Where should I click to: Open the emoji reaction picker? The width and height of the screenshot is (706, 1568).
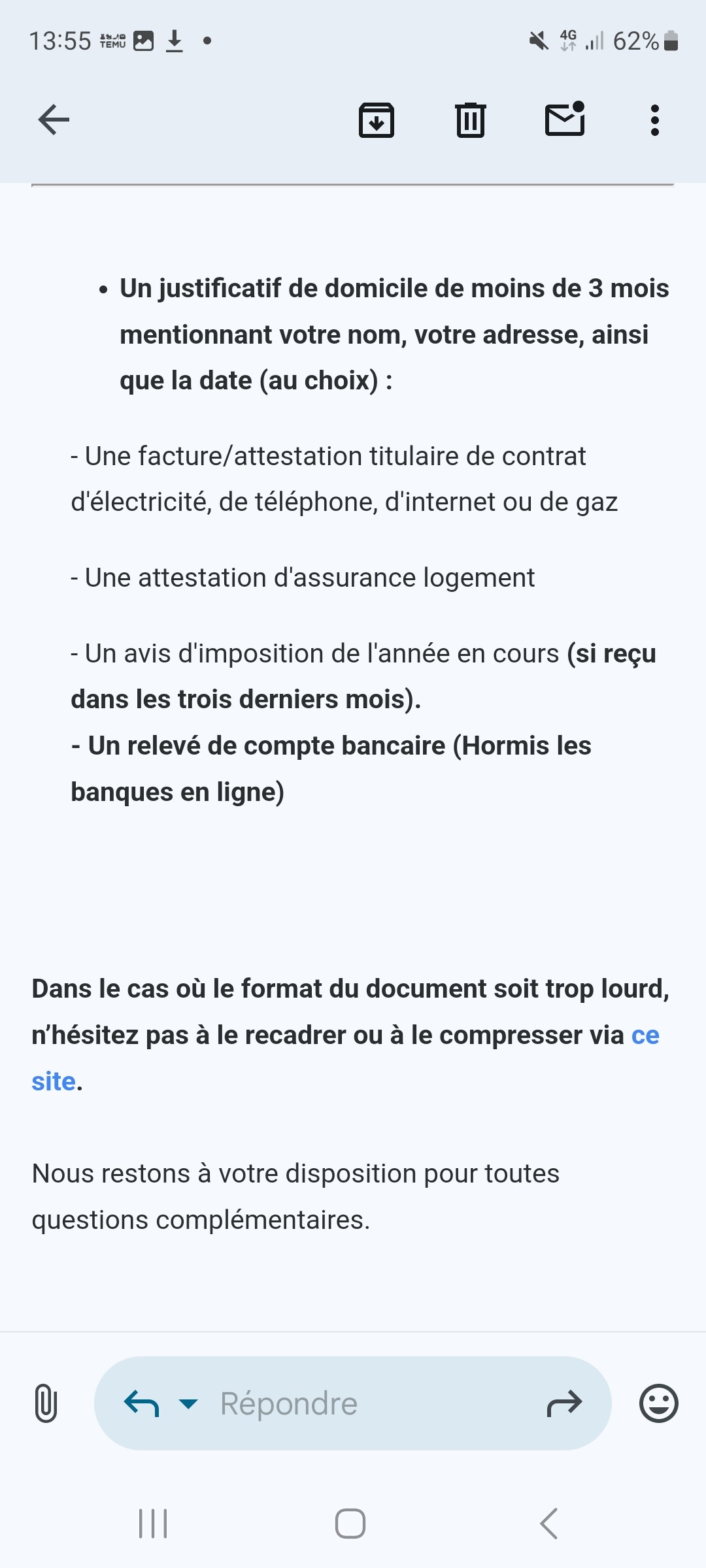pyautogui.click(x=658, y=1403)
